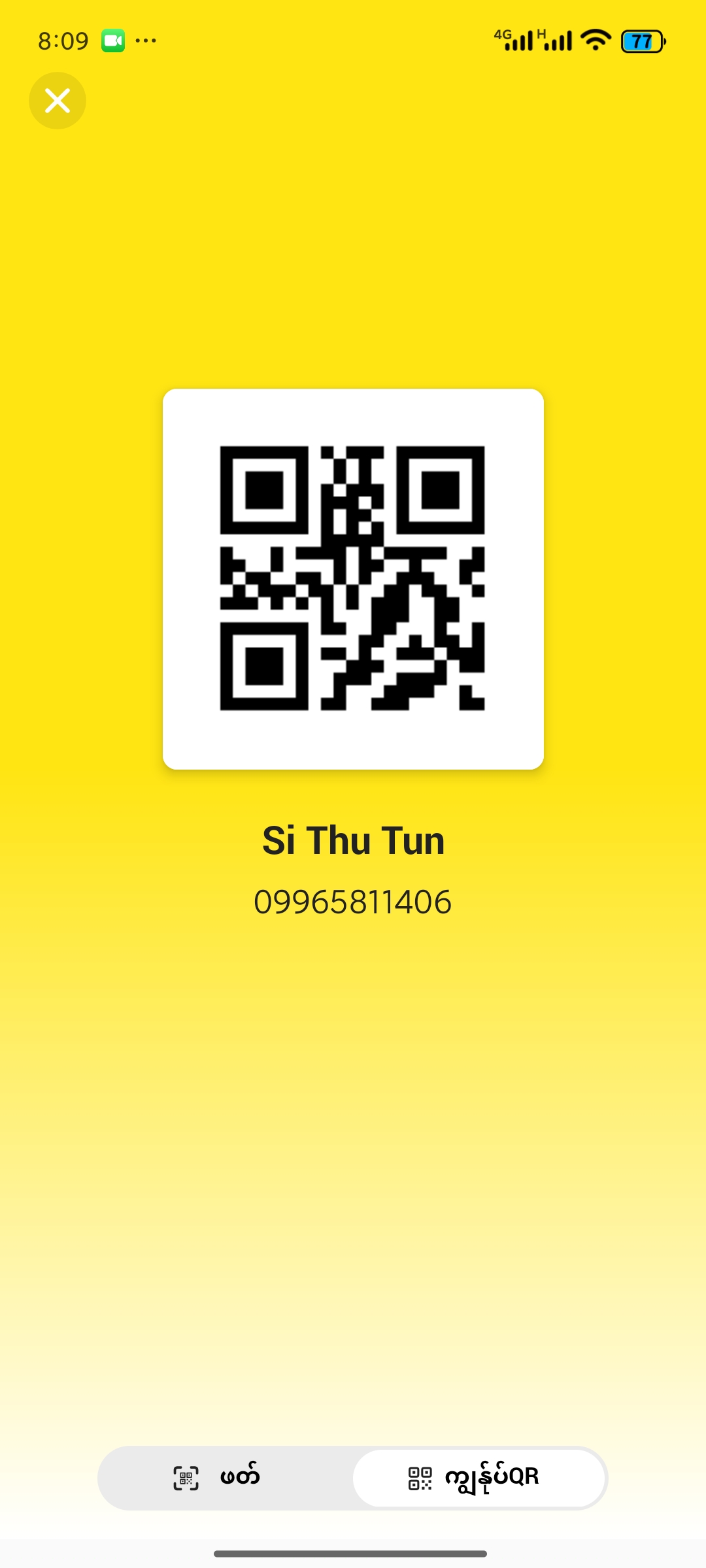This screenshot has height=1568, width=706.
Task: Close the QR code screen
Action: (x=58, y=101)
